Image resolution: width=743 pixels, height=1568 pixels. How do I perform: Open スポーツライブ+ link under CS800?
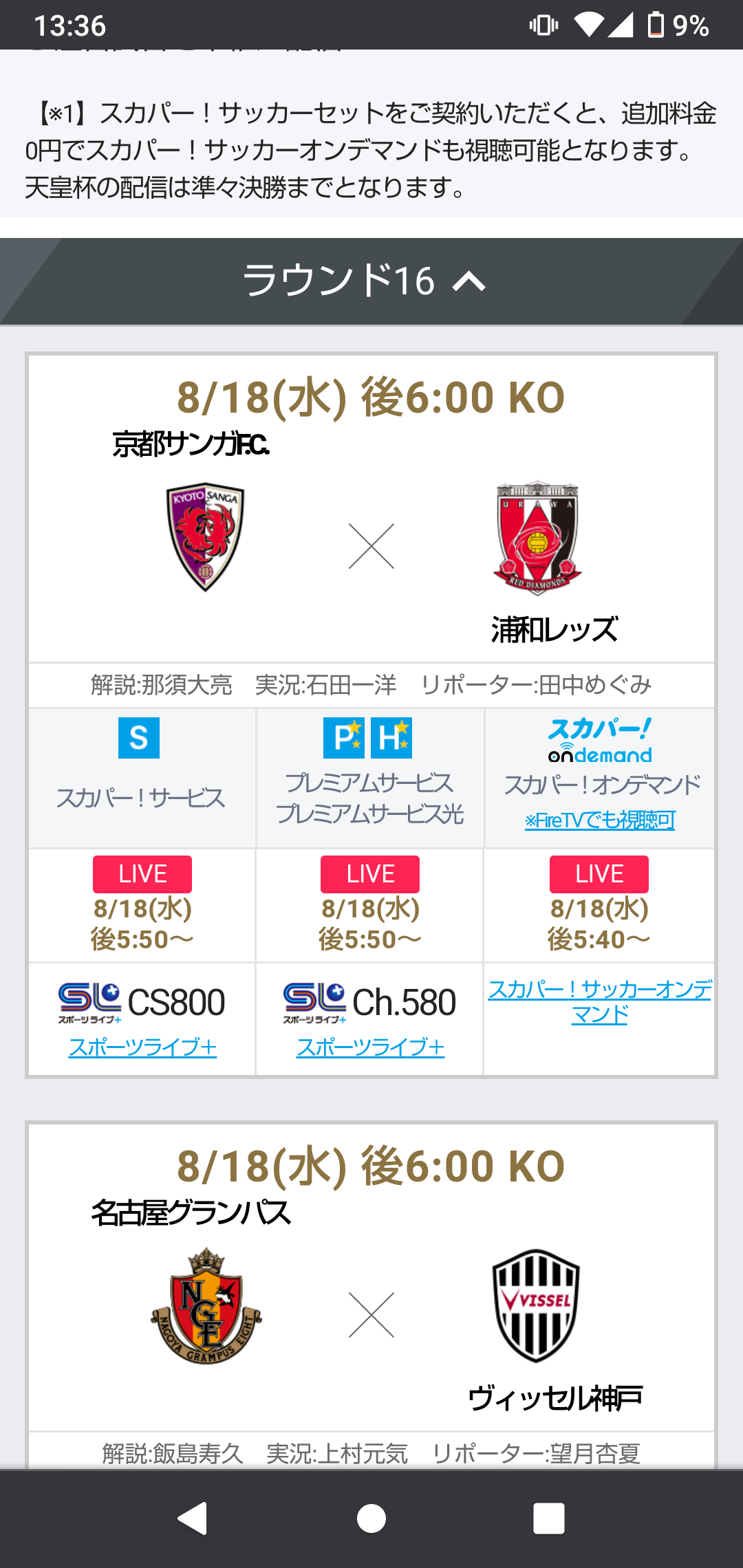pos(142,1047)
